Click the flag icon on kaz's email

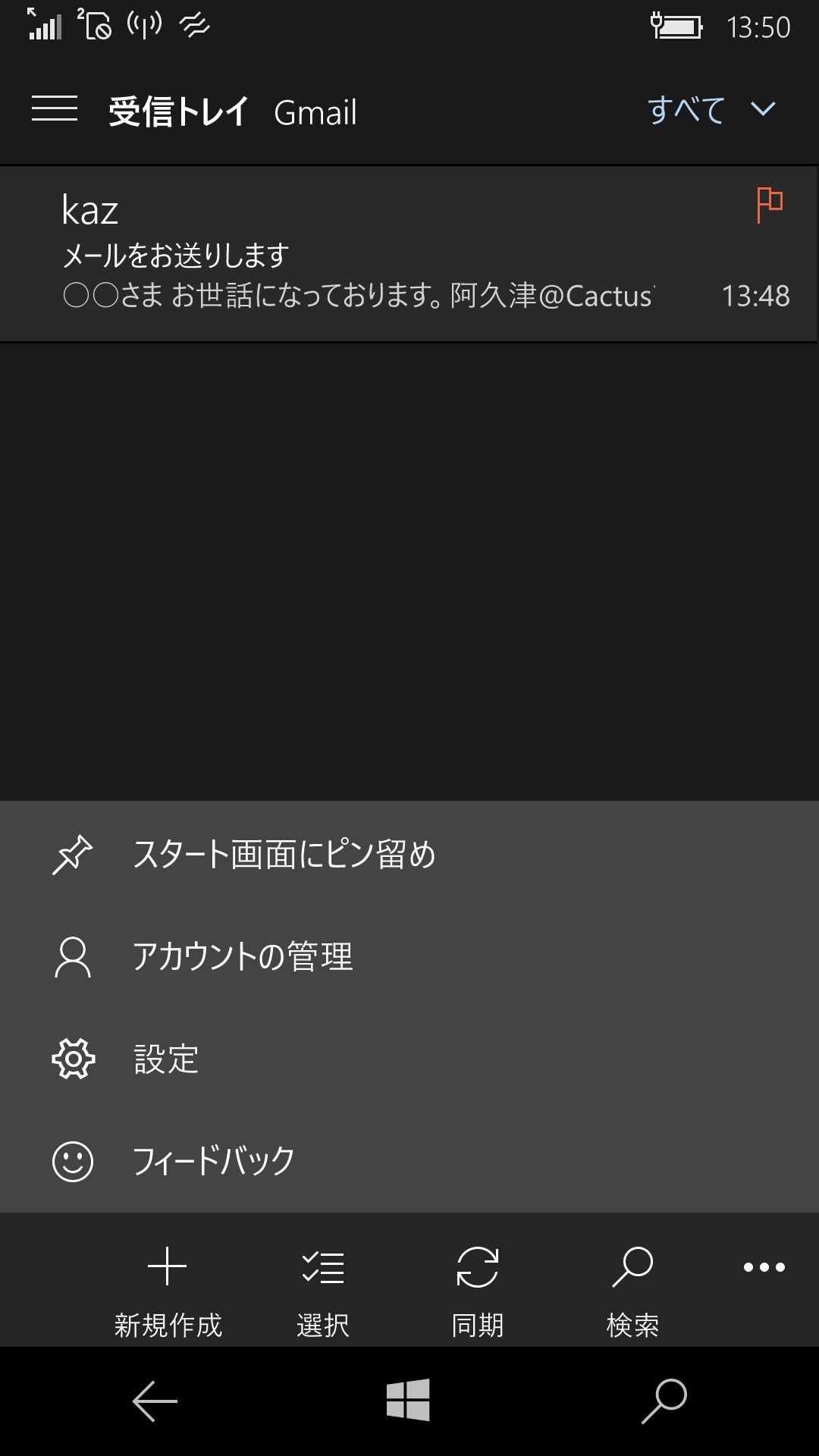(x=770, y=205)
